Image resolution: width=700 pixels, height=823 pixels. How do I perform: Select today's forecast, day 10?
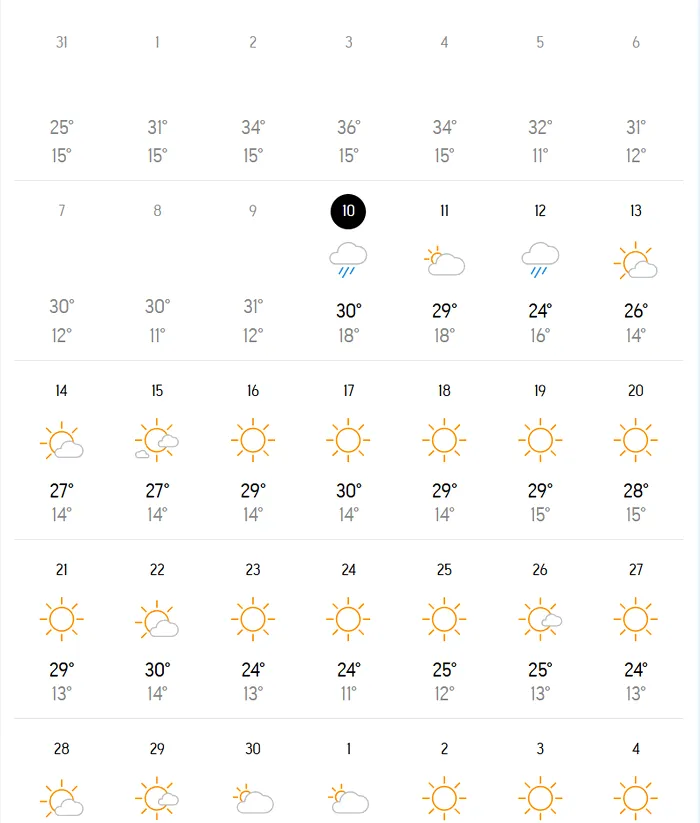click(x=348, y=268)
